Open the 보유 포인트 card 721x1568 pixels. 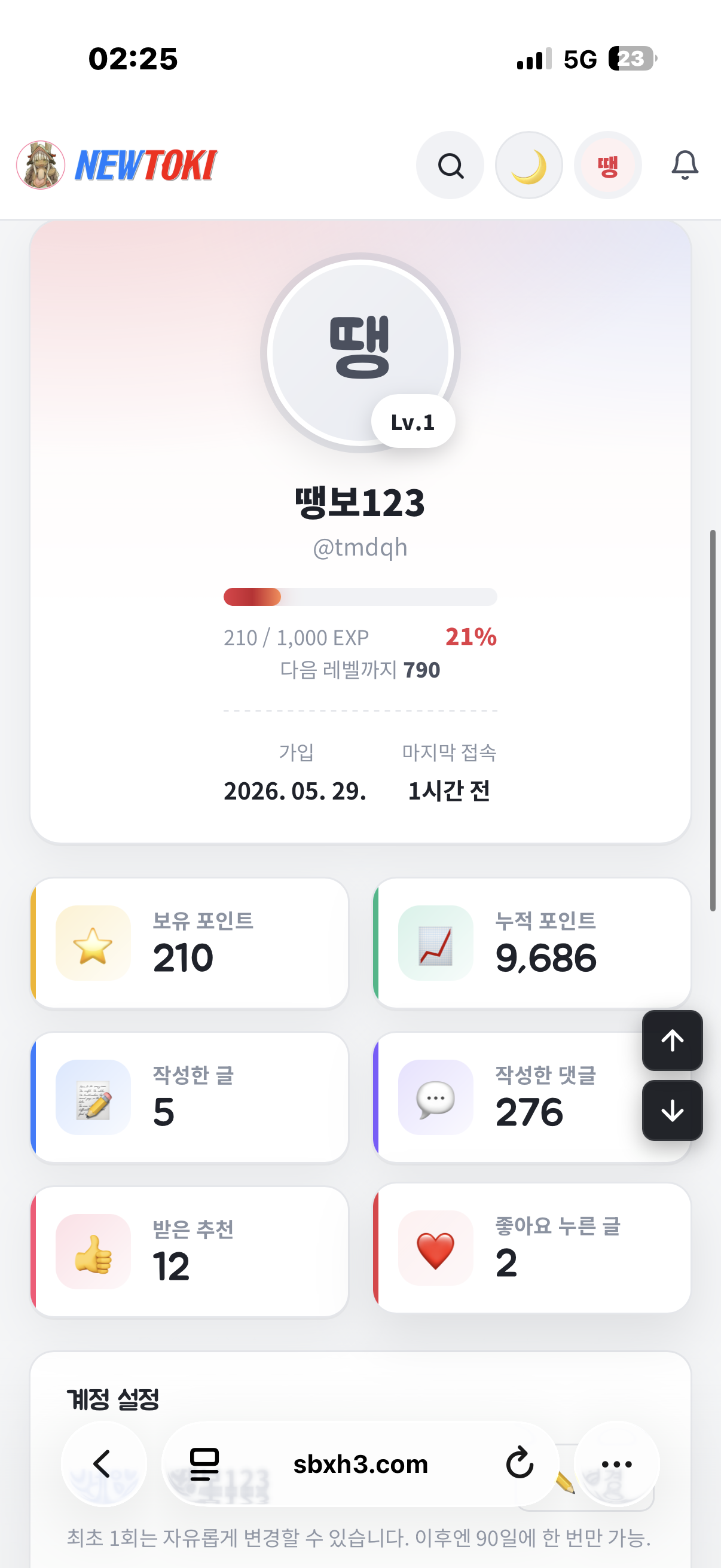[x=190, y=943]
